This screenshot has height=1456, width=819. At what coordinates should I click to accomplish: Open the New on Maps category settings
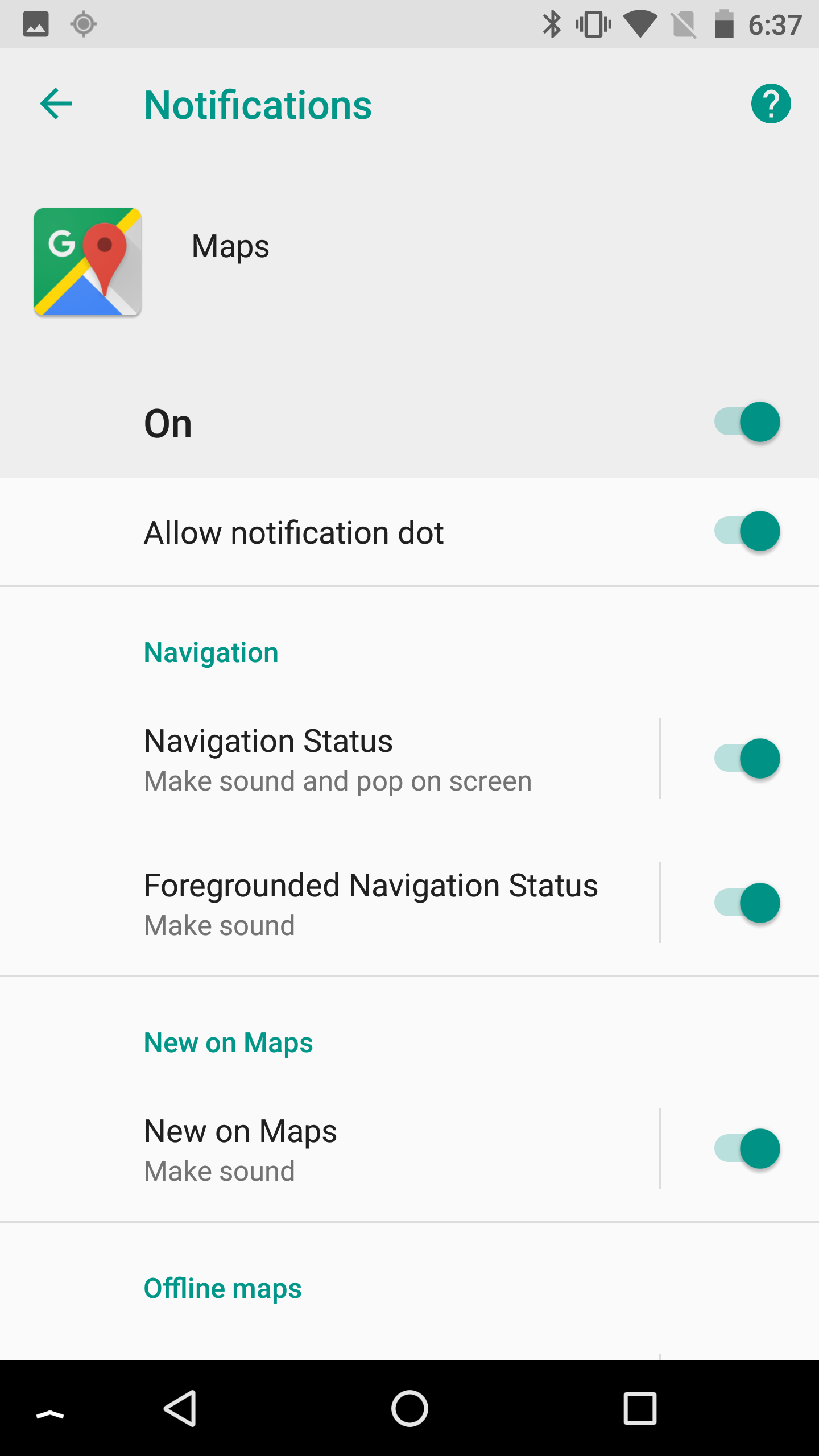point(341,1148)
